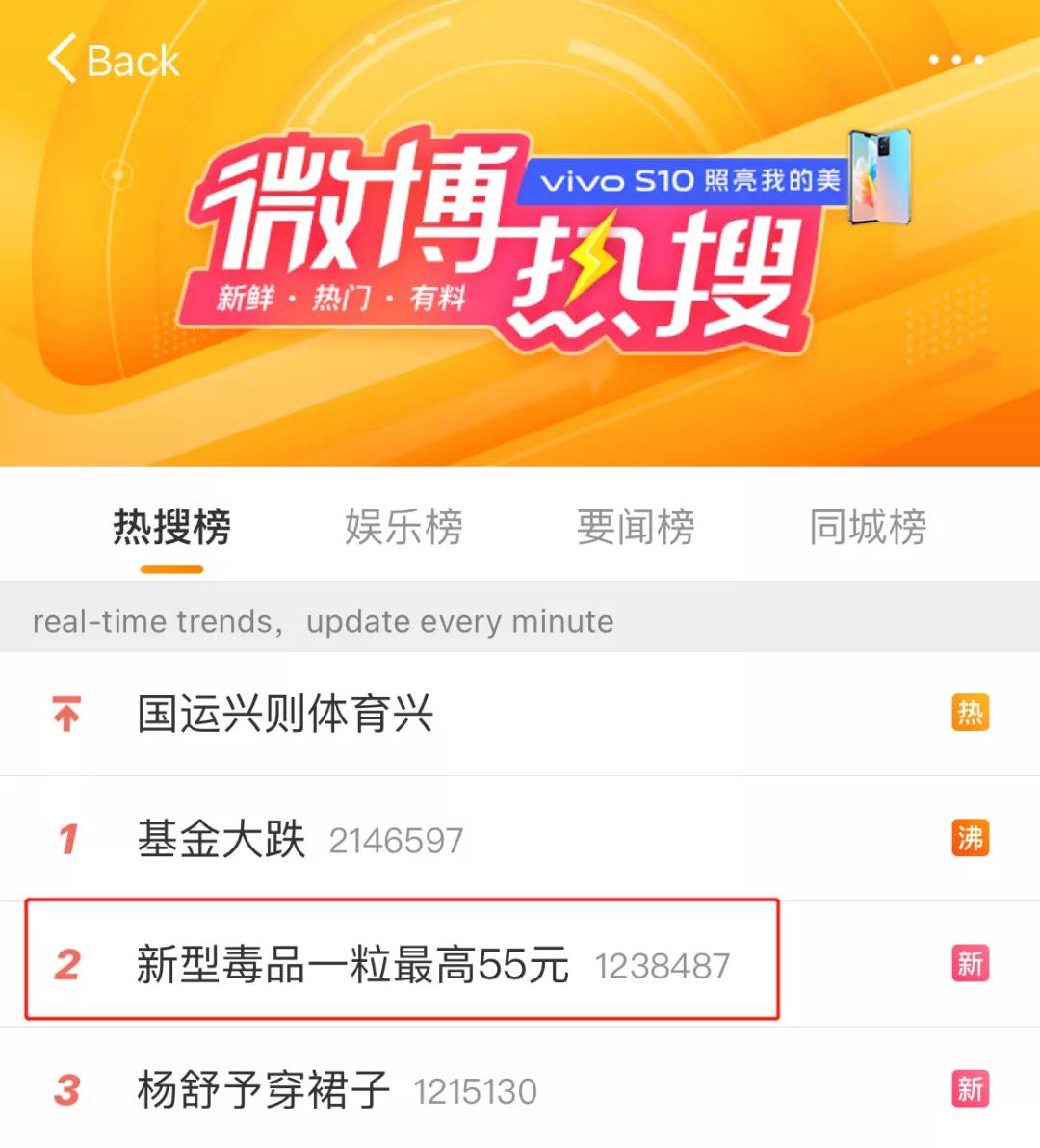Select the 热搜榜 tab
Image resolution: width=1040 pixels, height=1148 pixels.
click(x=169, y=526)
